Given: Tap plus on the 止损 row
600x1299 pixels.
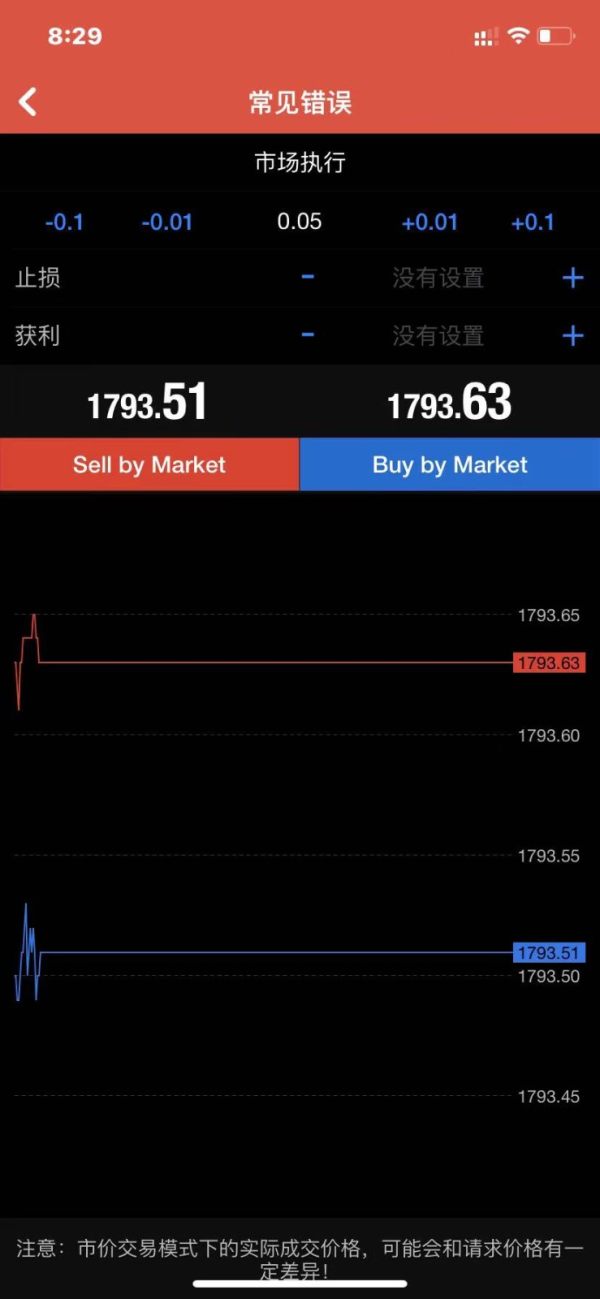Looking at the screenshot, I should (573, 277).
